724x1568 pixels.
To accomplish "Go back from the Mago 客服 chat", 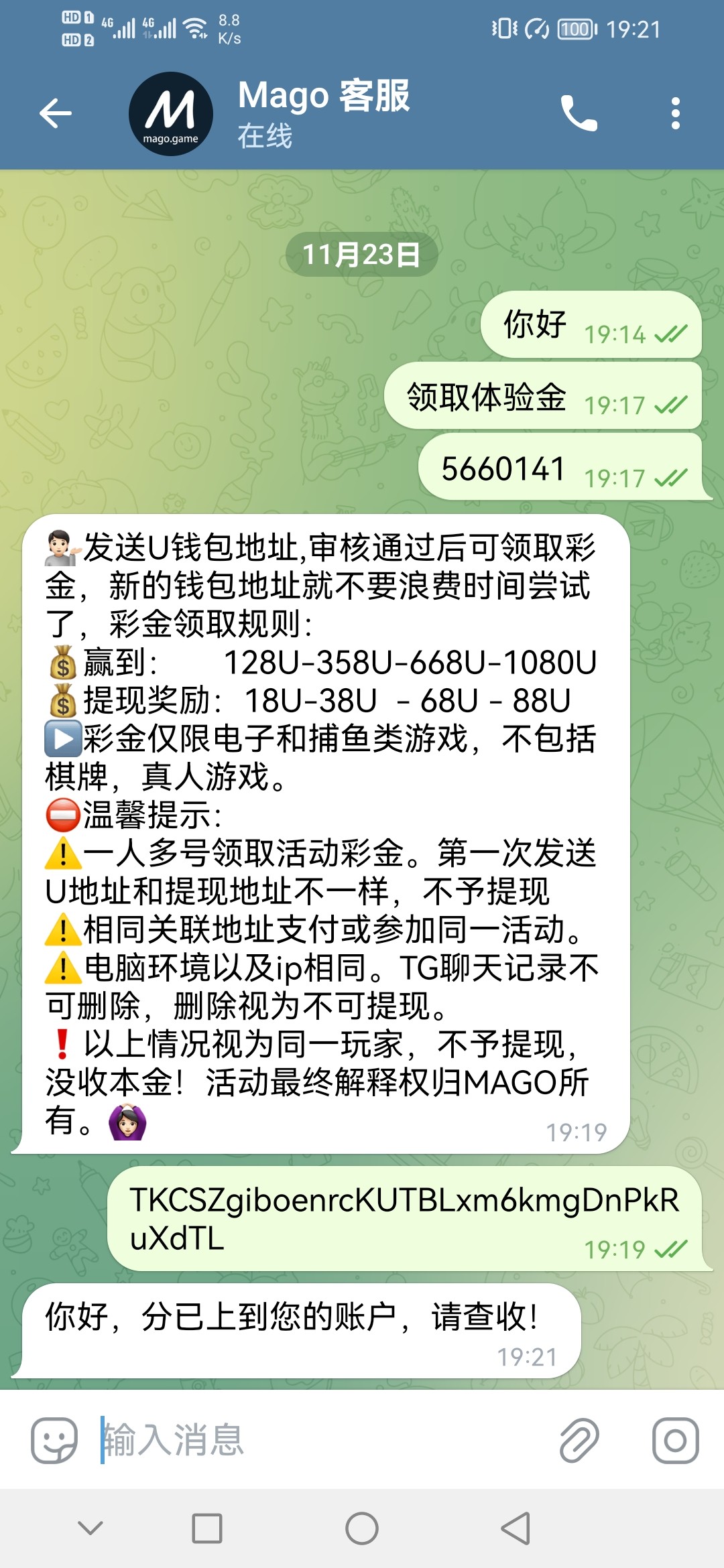I will point(56,113).
